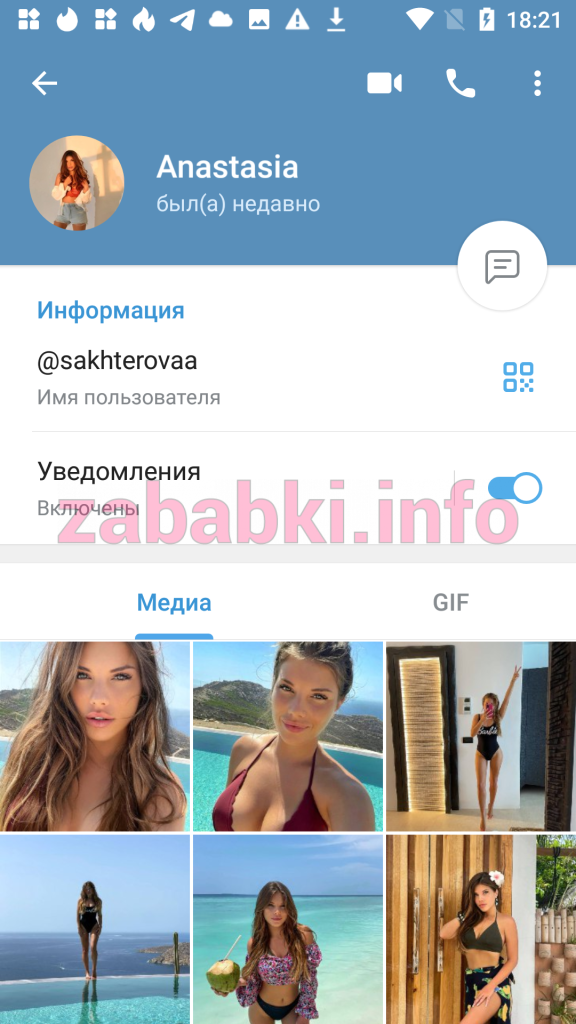Screen dimensions: 576x1024
Task: Show the QR code for this username
Action: point(519,377)
